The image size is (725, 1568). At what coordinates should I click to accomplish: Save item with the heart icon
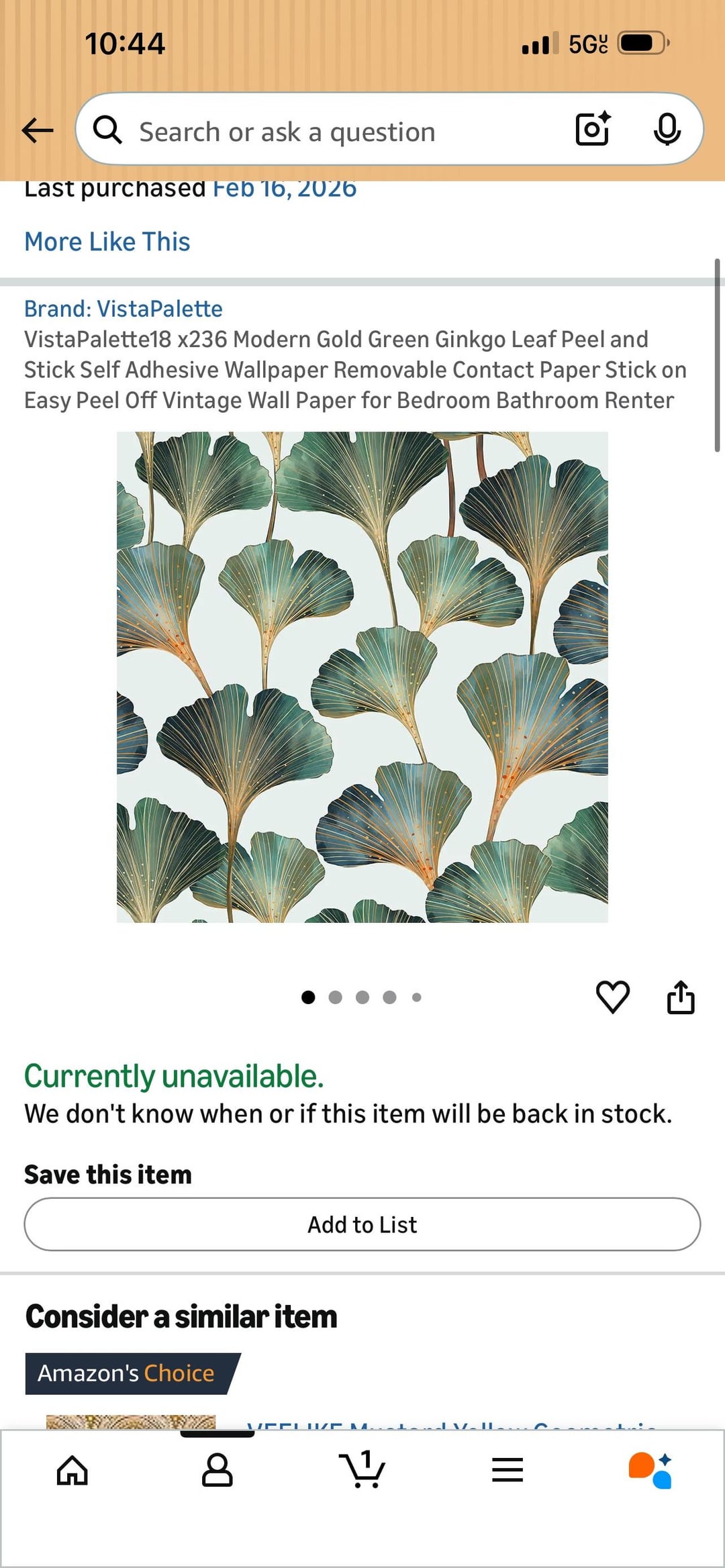coord(612,997)
